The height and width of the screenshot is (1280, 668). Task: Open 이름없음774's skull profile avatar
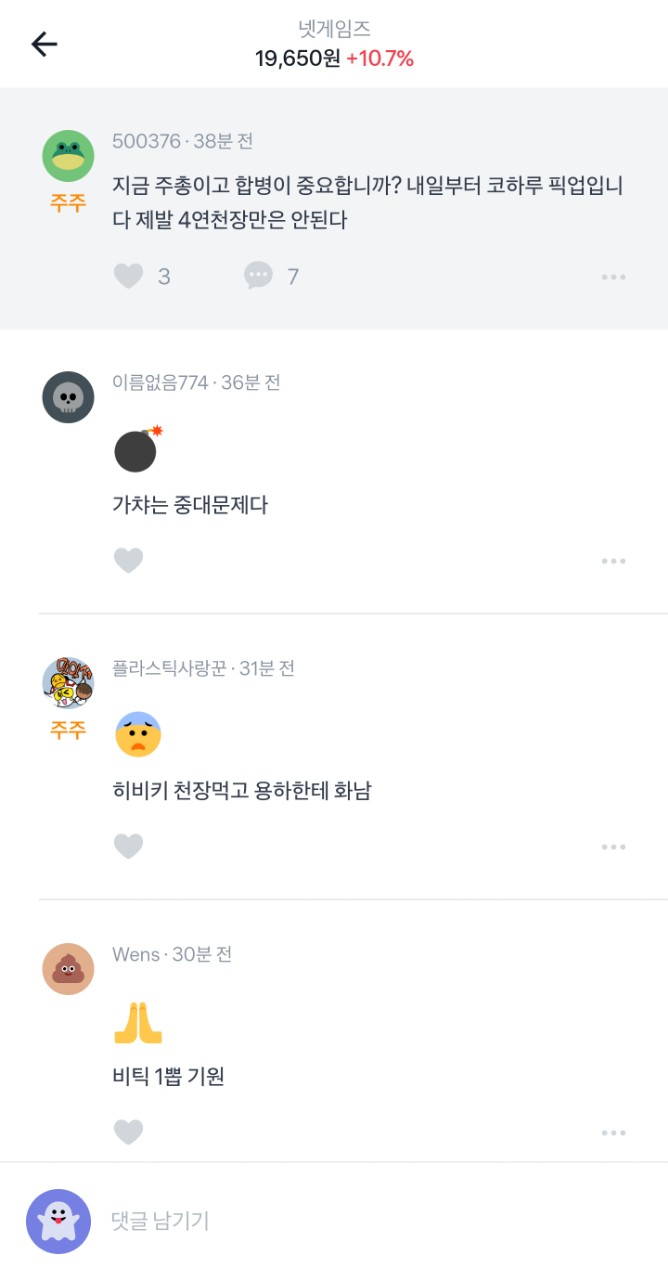[x=68, y=397]
